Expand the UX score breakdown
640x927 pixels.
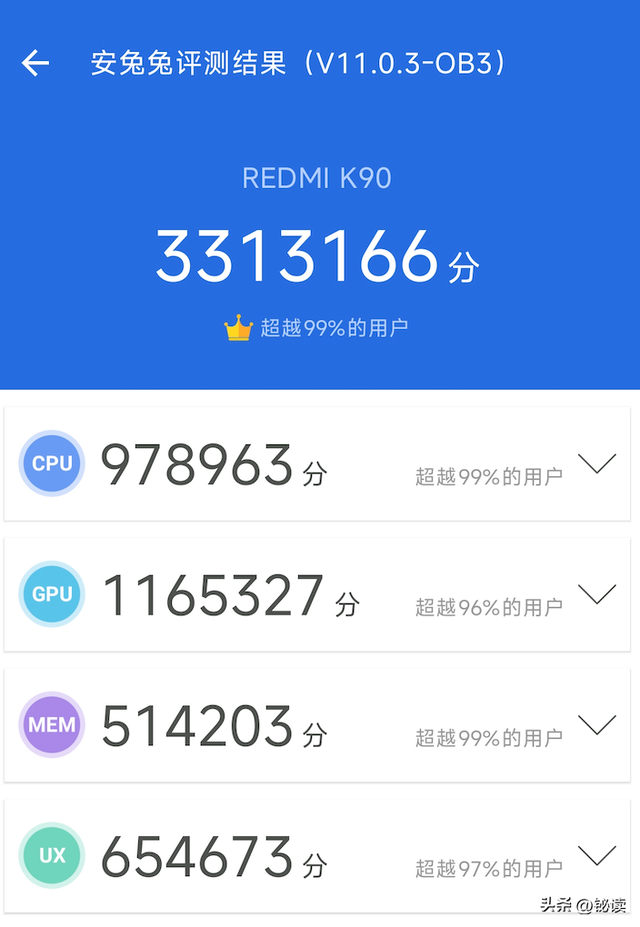coord(597,856)
